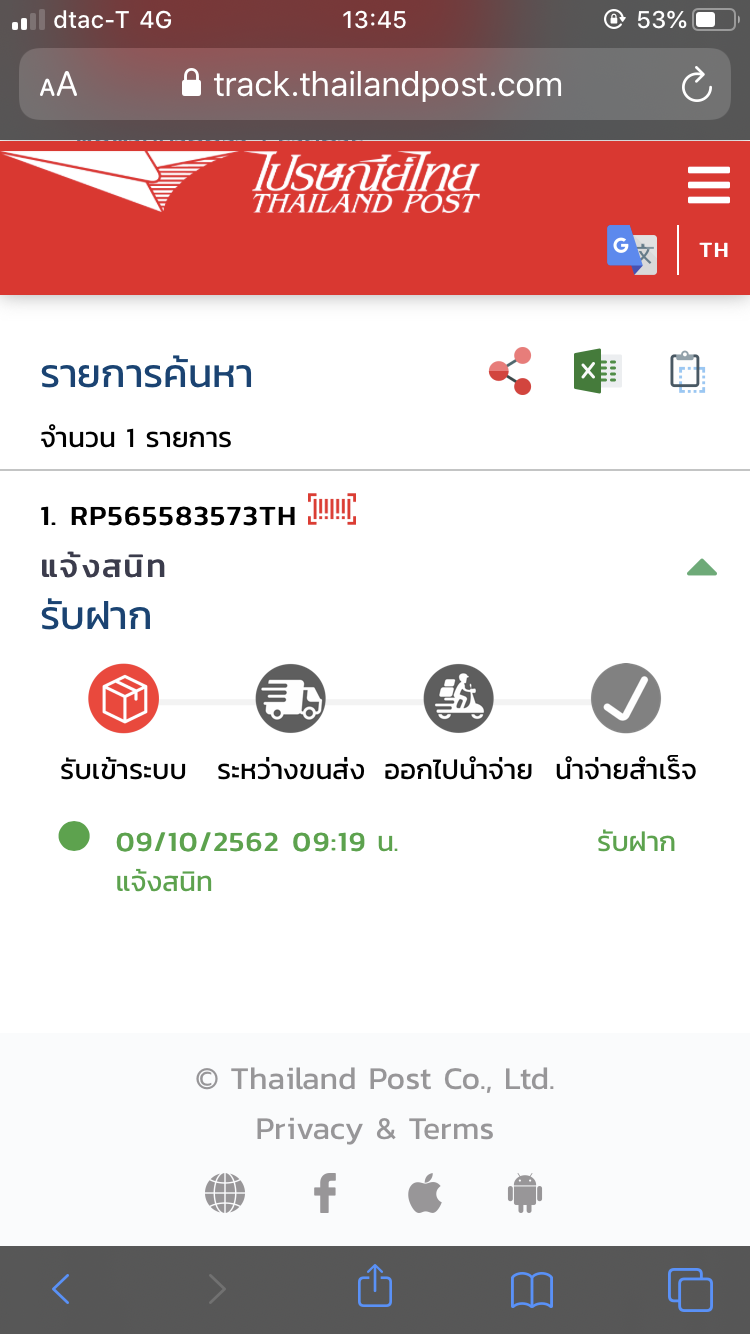Share the tracking result
Viewport: 750px width, 1334px height.
[x=510, y=371]
